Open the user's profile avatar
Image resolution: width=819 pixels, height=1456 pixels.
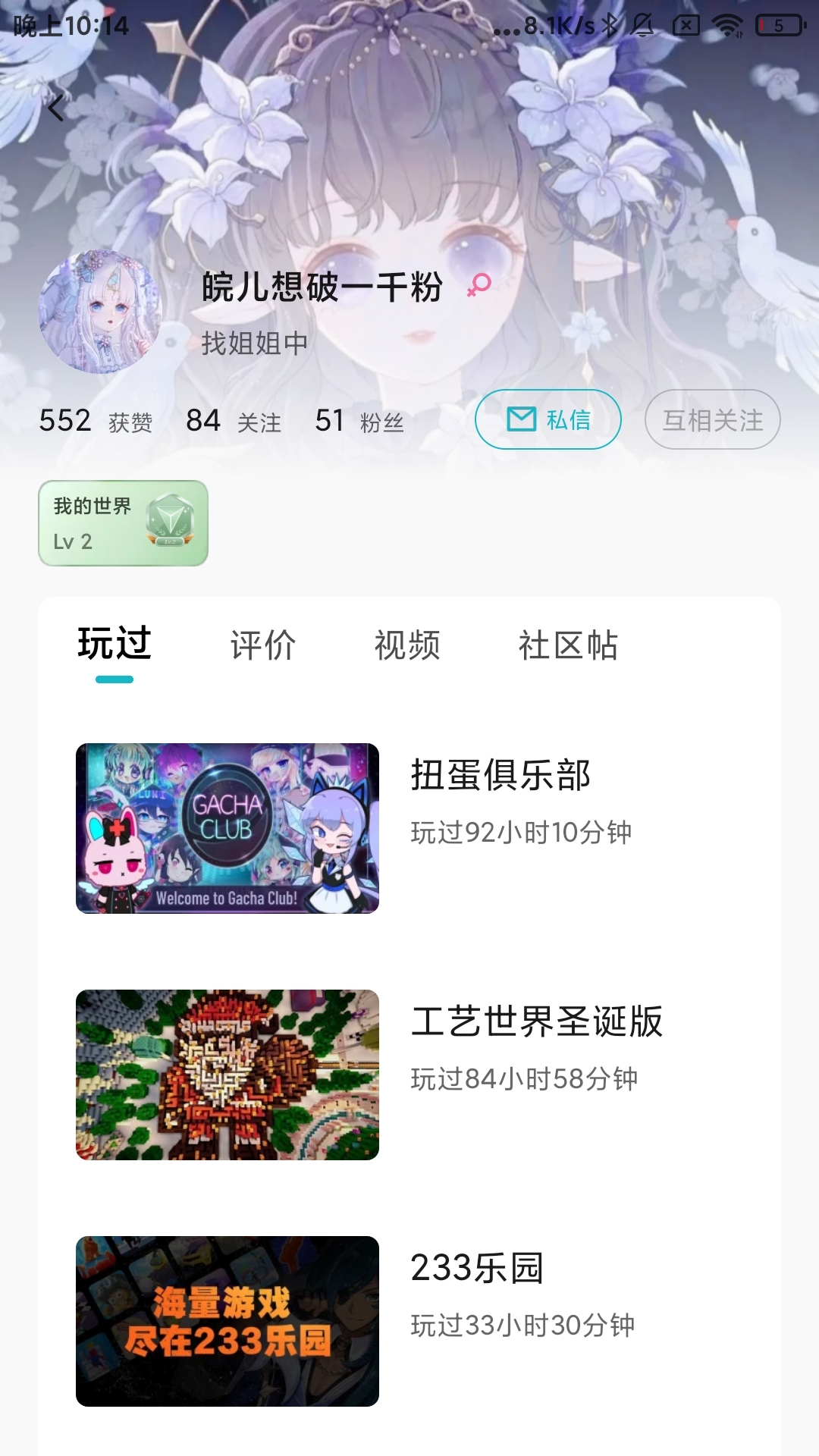(x=100, y=312)
